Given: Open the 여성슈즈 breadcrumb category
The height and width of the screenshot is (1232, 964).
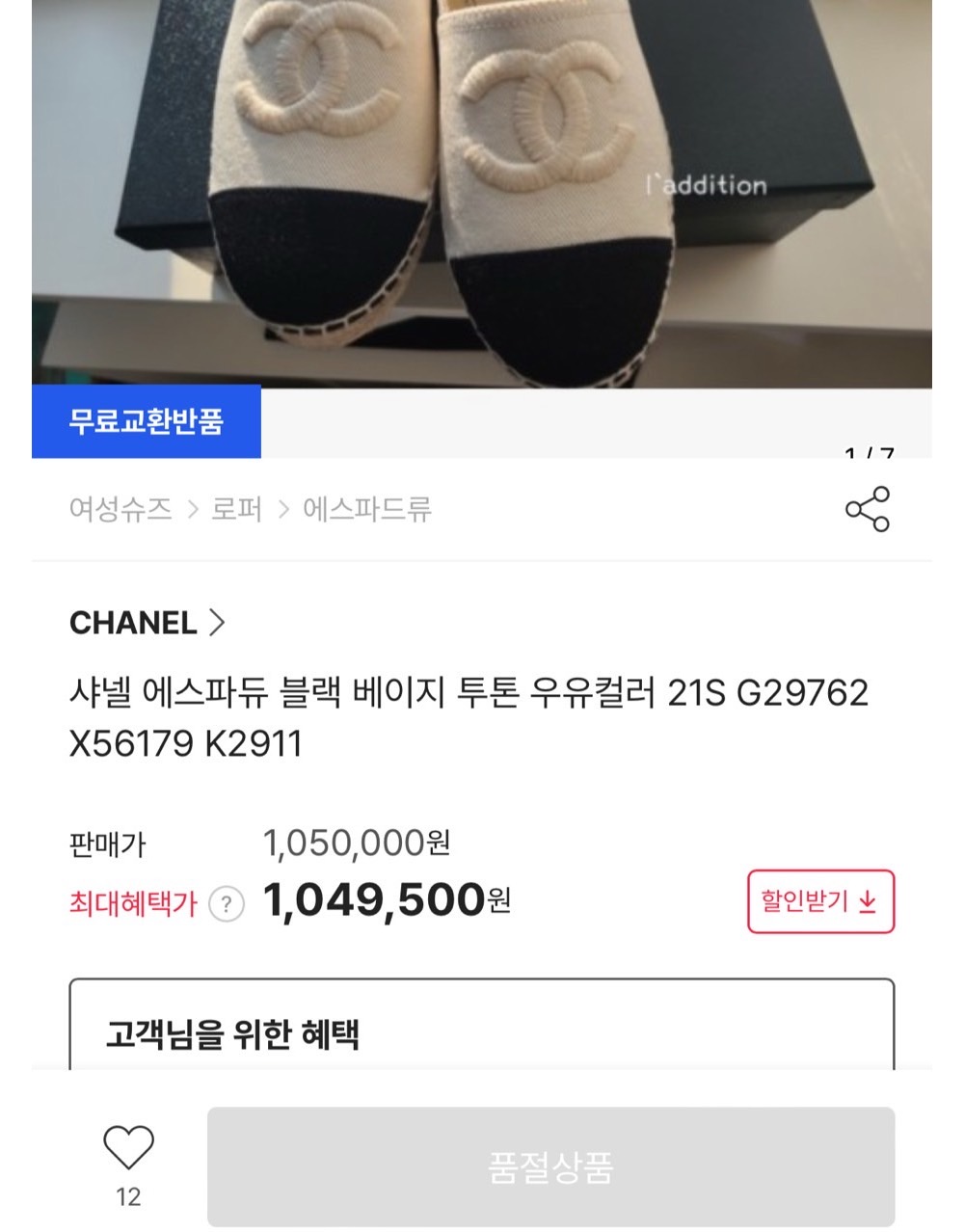Looking at the screenshot, I should (x=120, y=509).
